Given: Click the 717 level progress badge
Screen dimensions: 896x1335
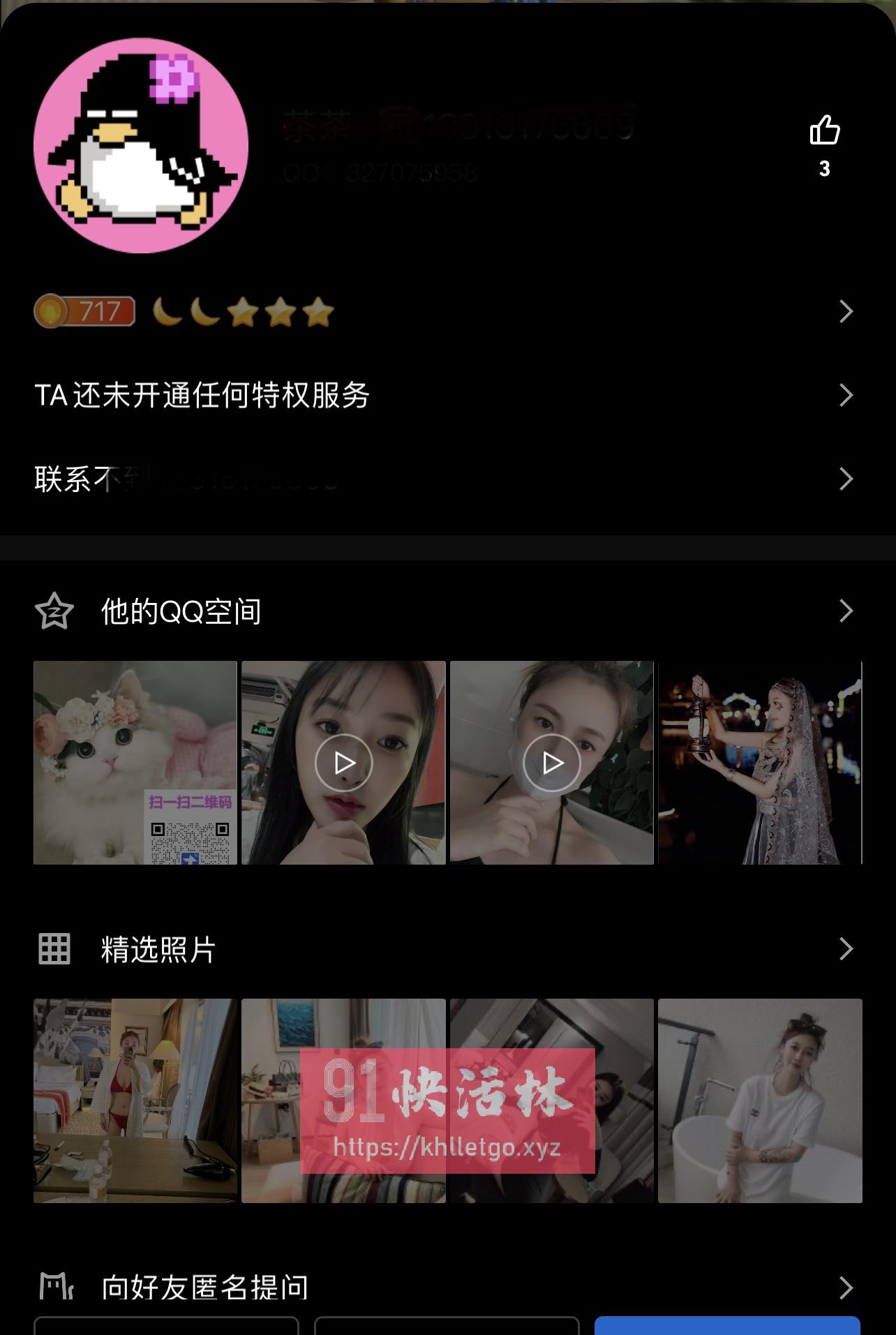Looking at the screenshot, I should (84, 311).
